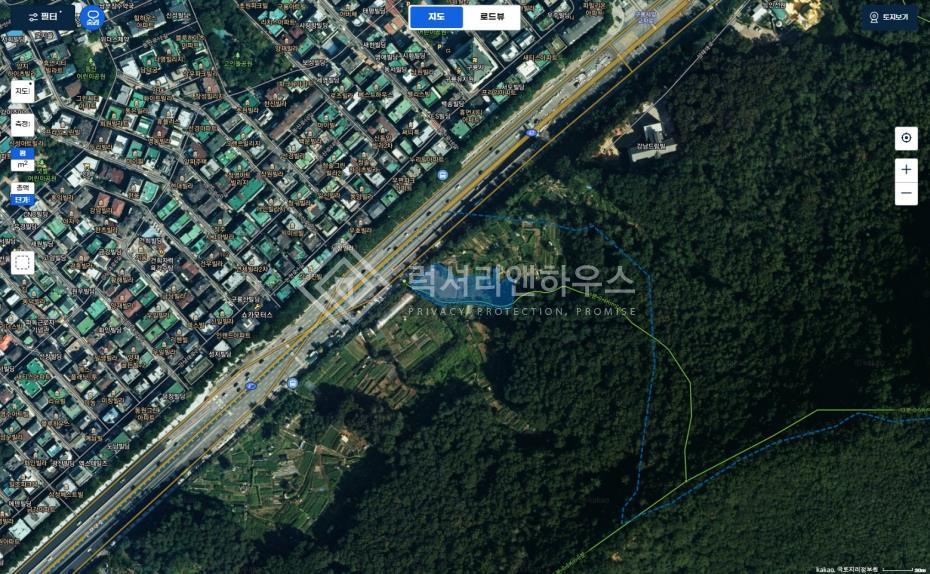Switch to the 로드뷰 roadview tab

(x=492, y=17)
